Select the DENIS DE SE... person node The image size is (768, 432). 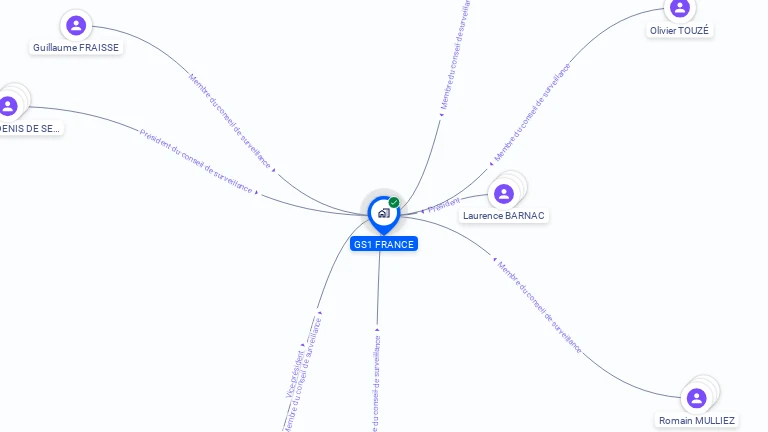click(x=8, y=106)
